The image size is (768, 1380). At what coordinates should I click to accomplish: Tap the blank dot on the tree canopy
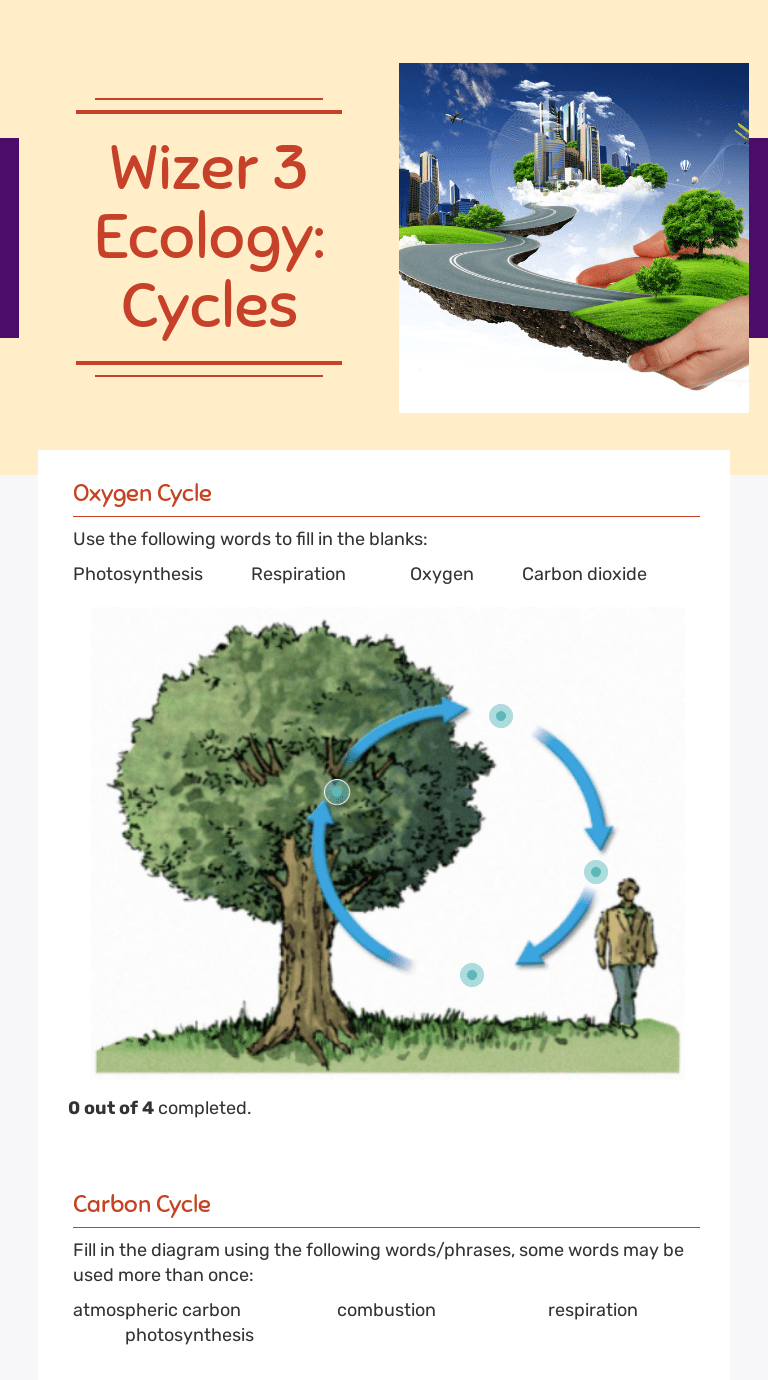coord(337,792)
